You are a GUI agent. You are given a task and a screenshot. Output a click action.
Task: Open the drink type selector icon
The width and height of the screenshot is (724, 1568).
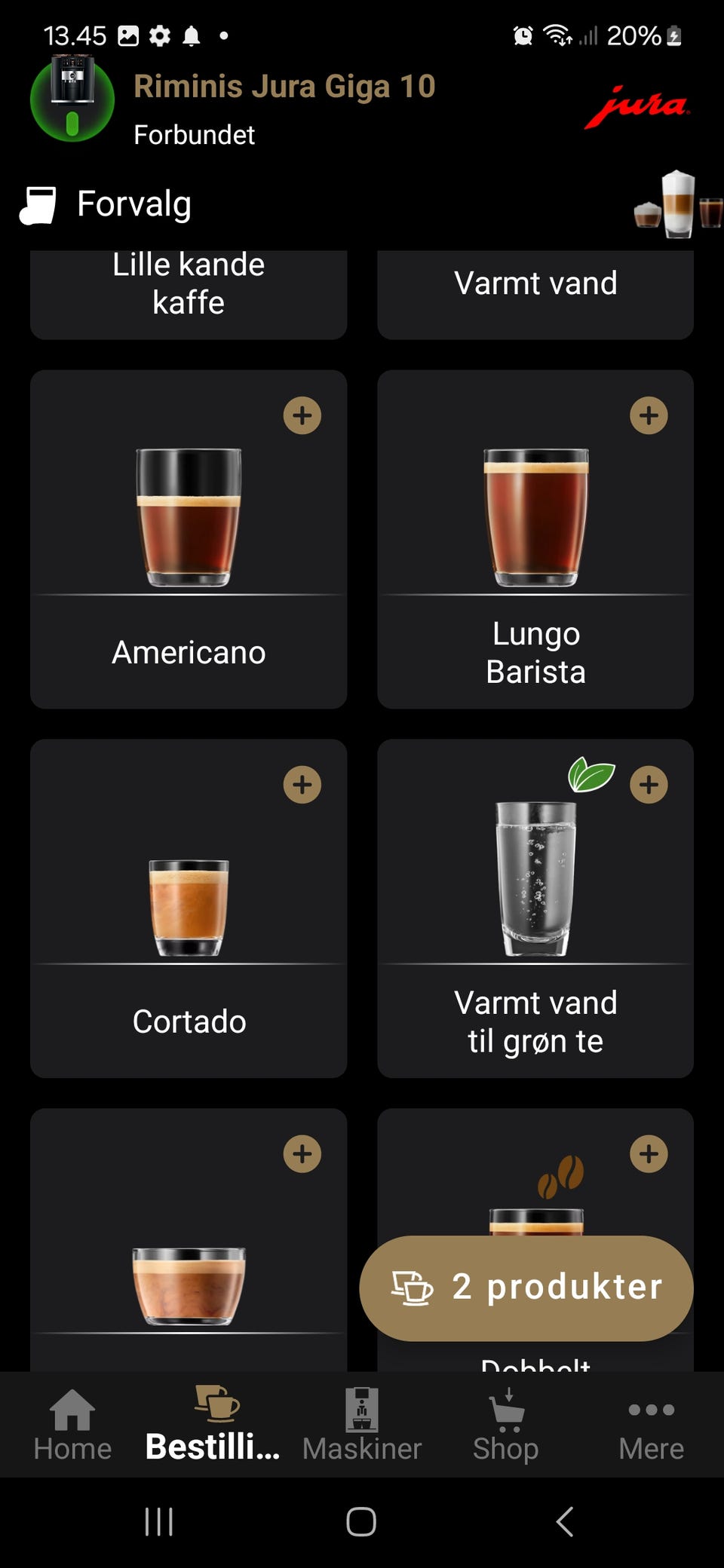click(x=677, y=205)
